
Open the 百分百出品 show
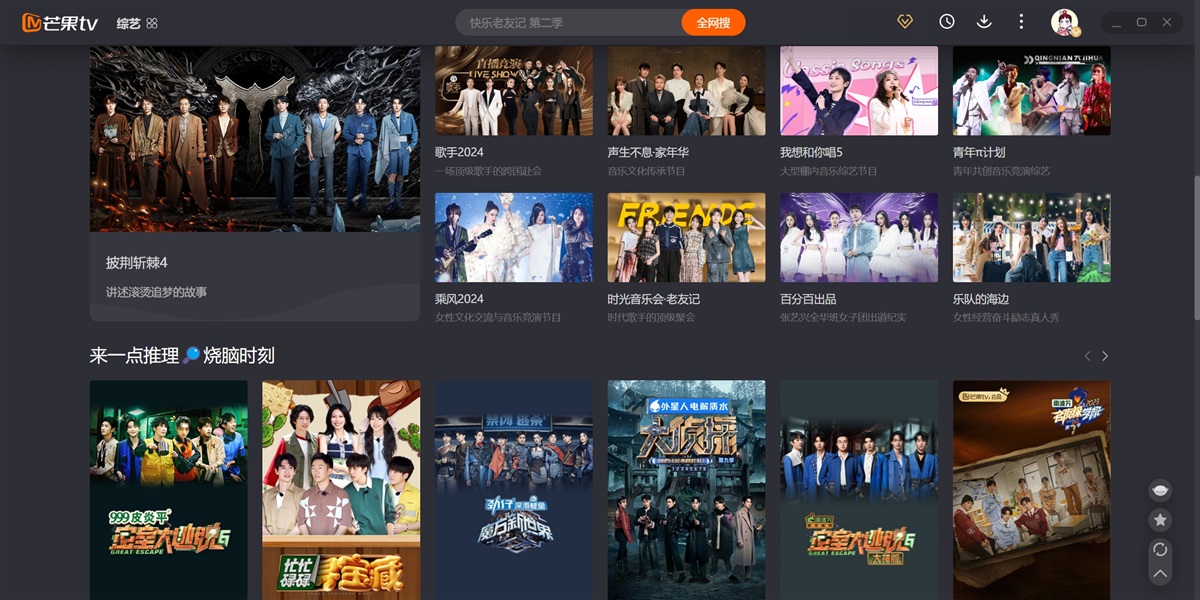coord(858,238)
